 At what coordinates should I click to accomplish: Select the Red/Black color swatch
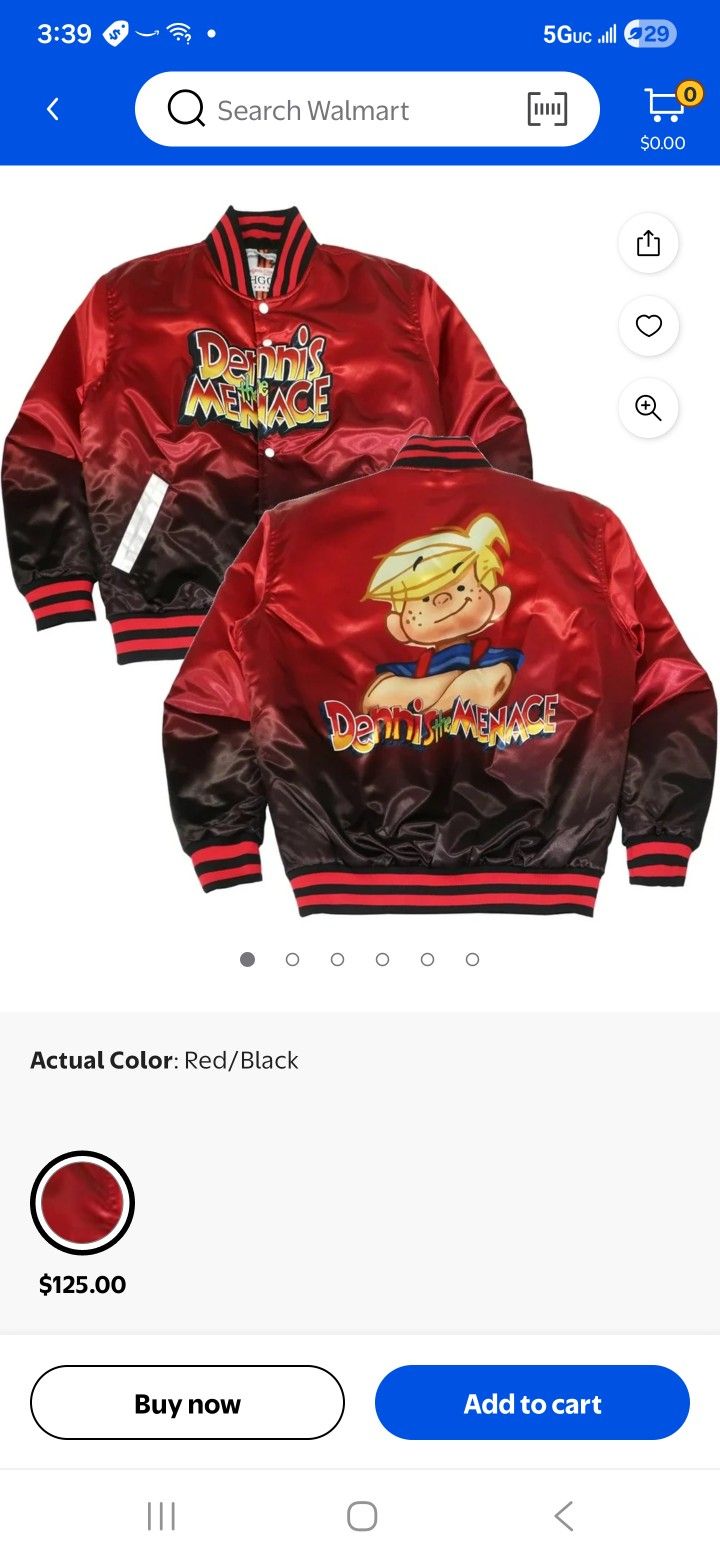coord(82,1203)
